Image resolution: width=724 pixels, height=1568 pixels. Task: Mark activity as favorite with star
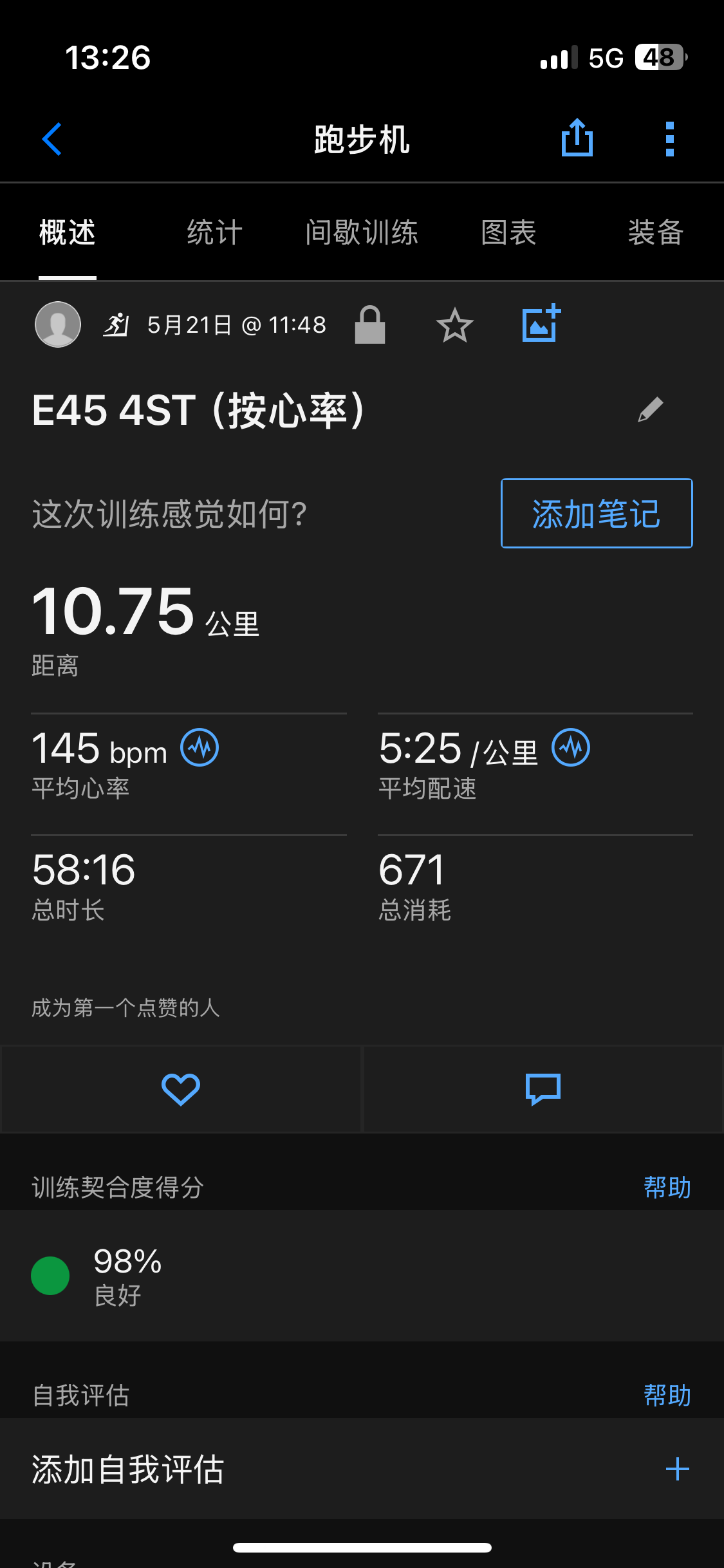(455, 325)
